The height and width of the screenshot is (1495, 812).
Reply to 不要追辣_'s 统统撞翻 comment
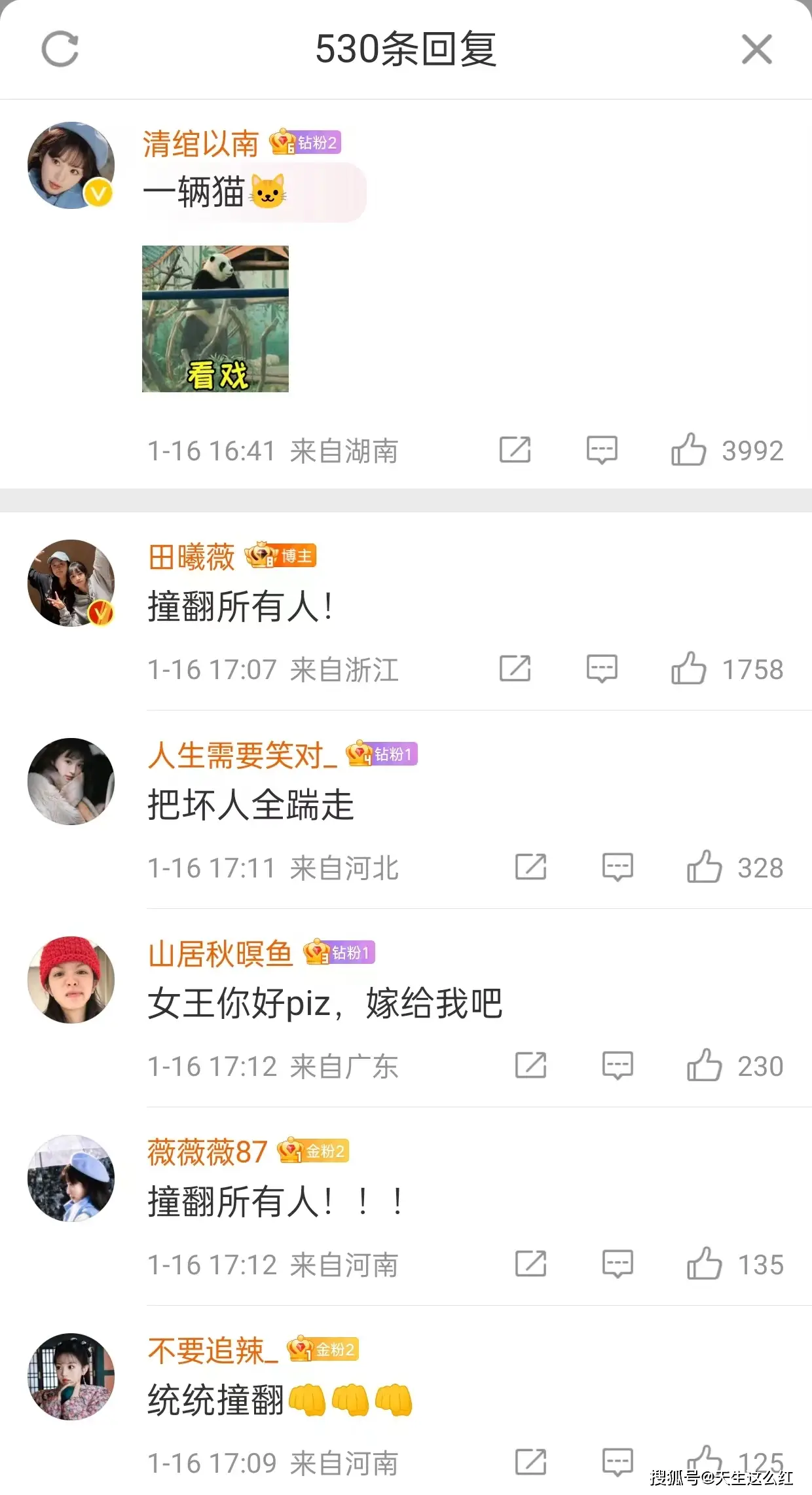(618, 1462)
